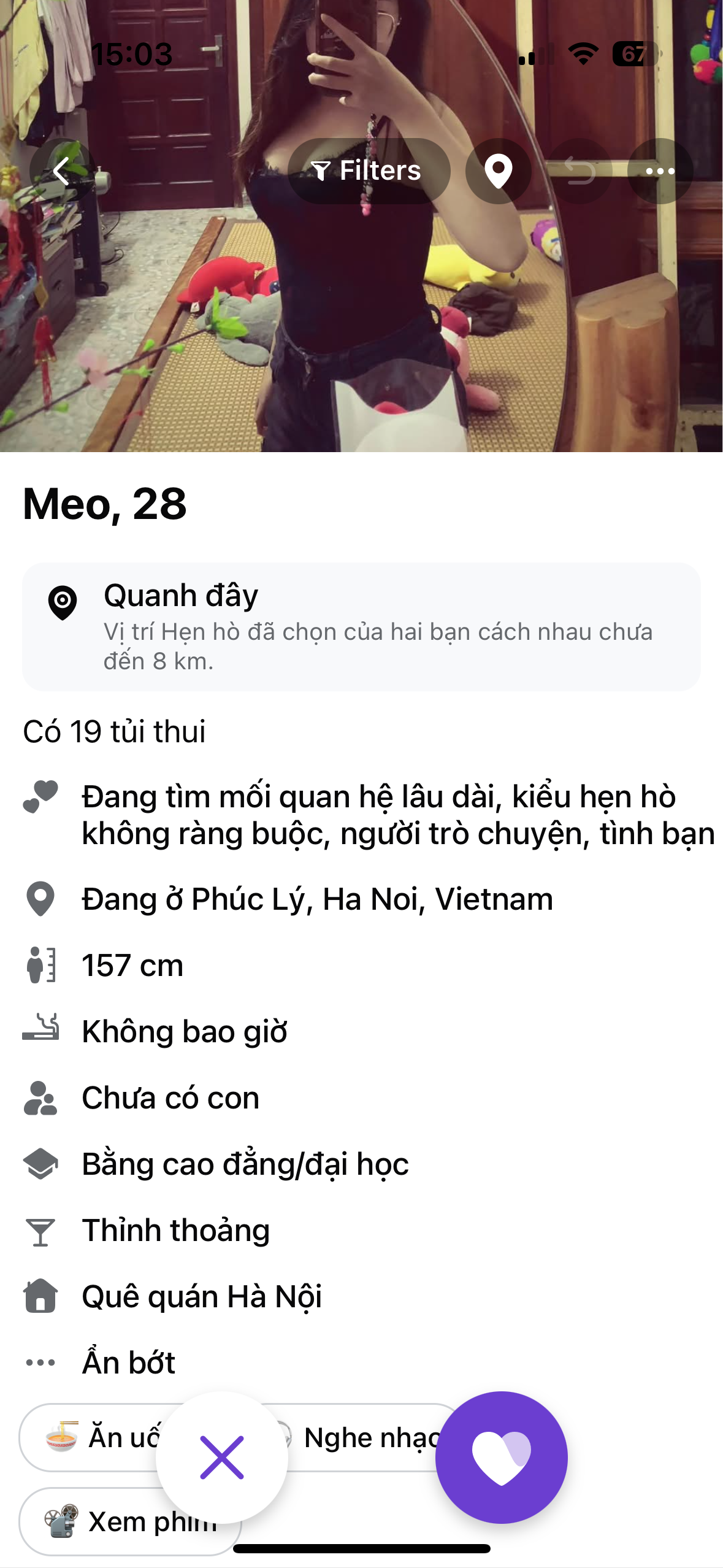Image resolution: width=723 pixels, height=1568 pixels.
Task: Open the three-dot more options menu
Action: point(660,171)
